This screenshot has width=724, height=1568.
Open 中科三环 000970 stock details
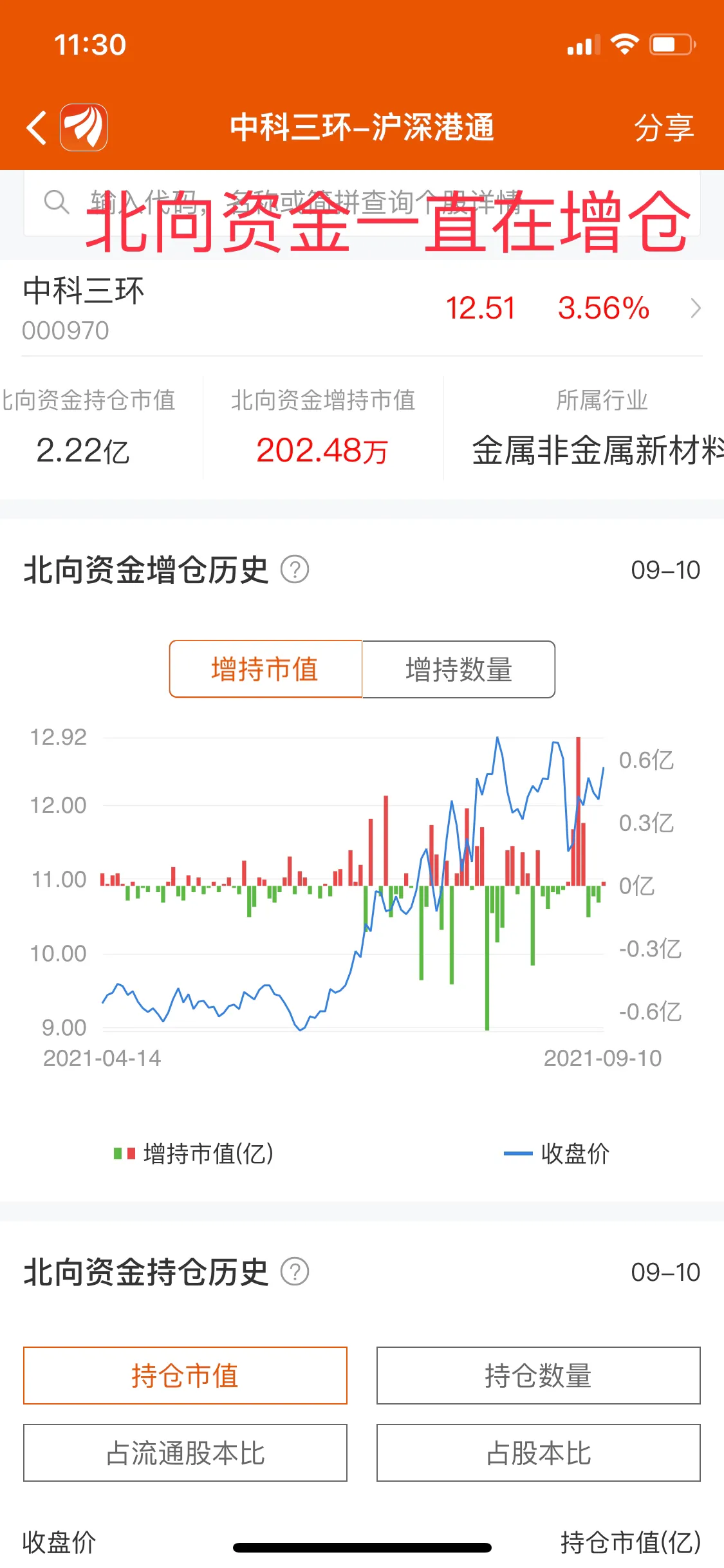pyautogui.click(x=360, y=308)
